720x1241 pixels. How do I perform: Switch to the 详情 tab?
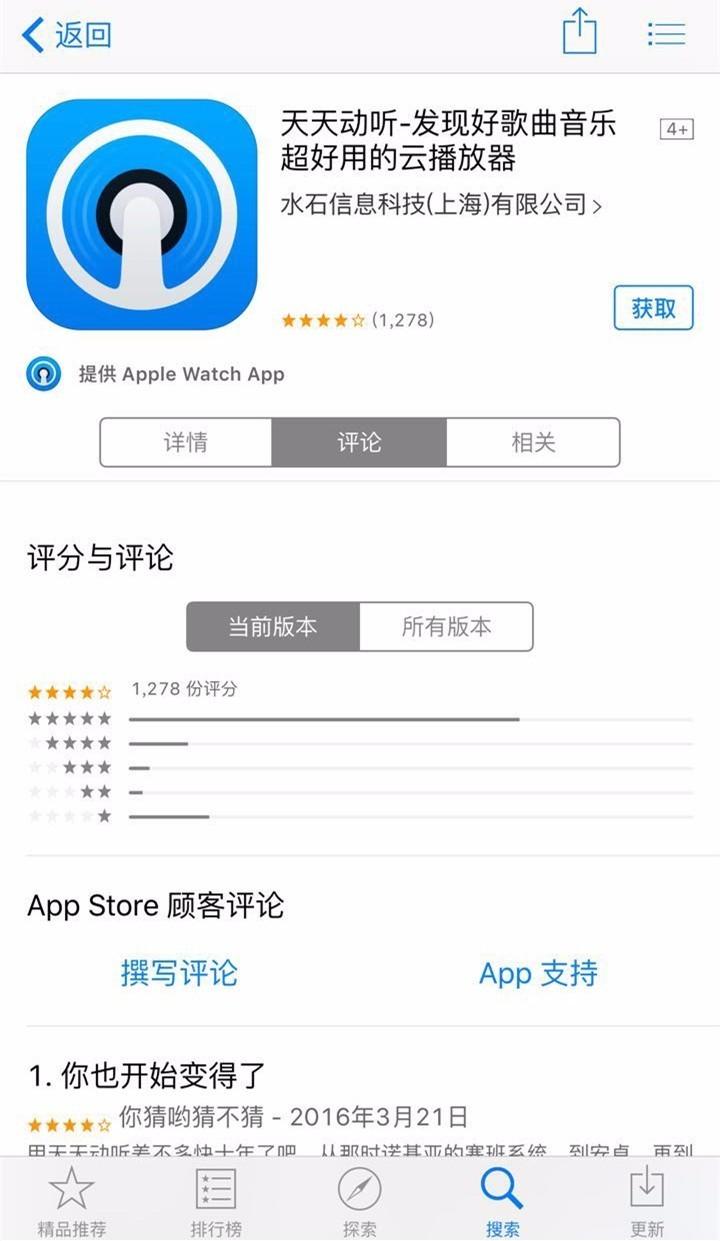pyautogui.click(x=186, y=442)
